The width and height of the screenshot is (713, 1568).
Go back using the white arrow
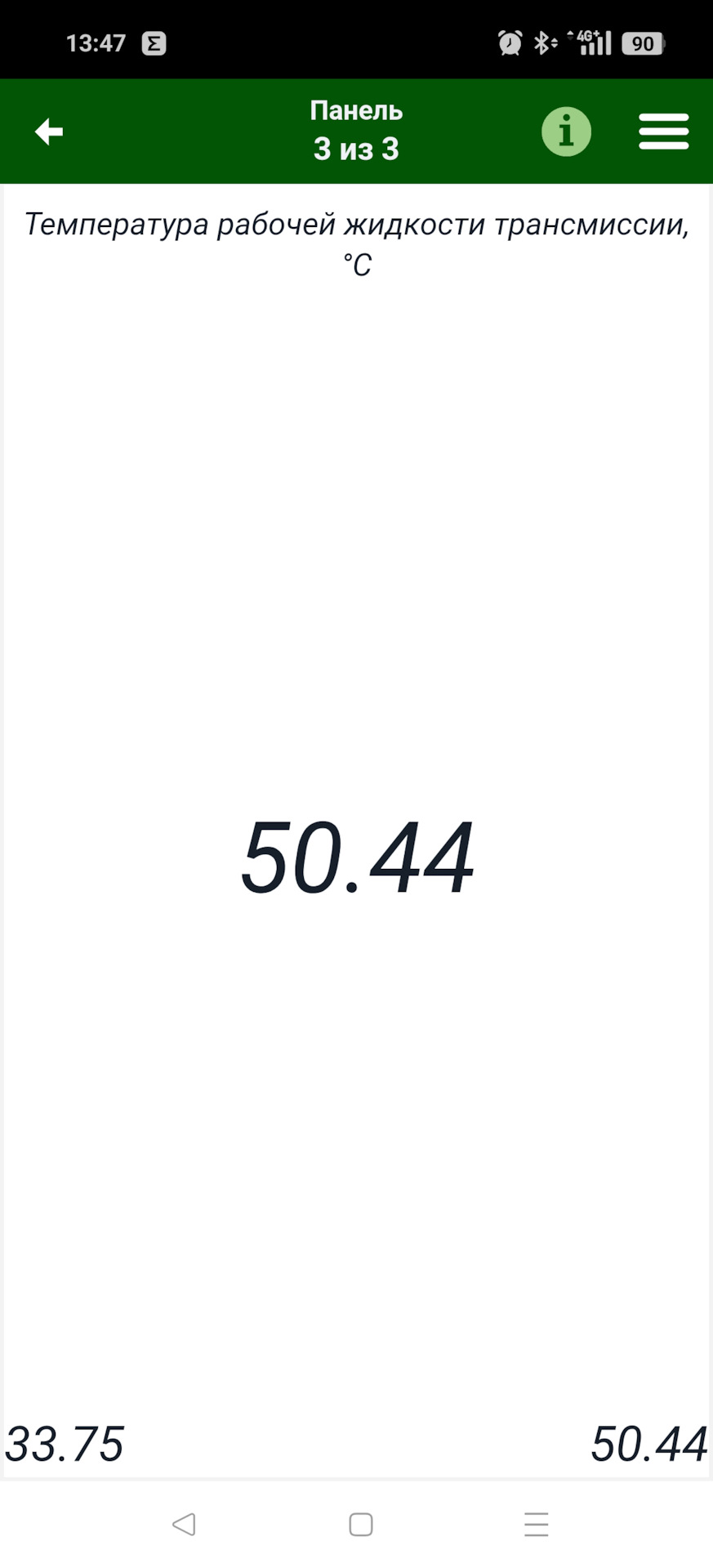pos(49,131)
